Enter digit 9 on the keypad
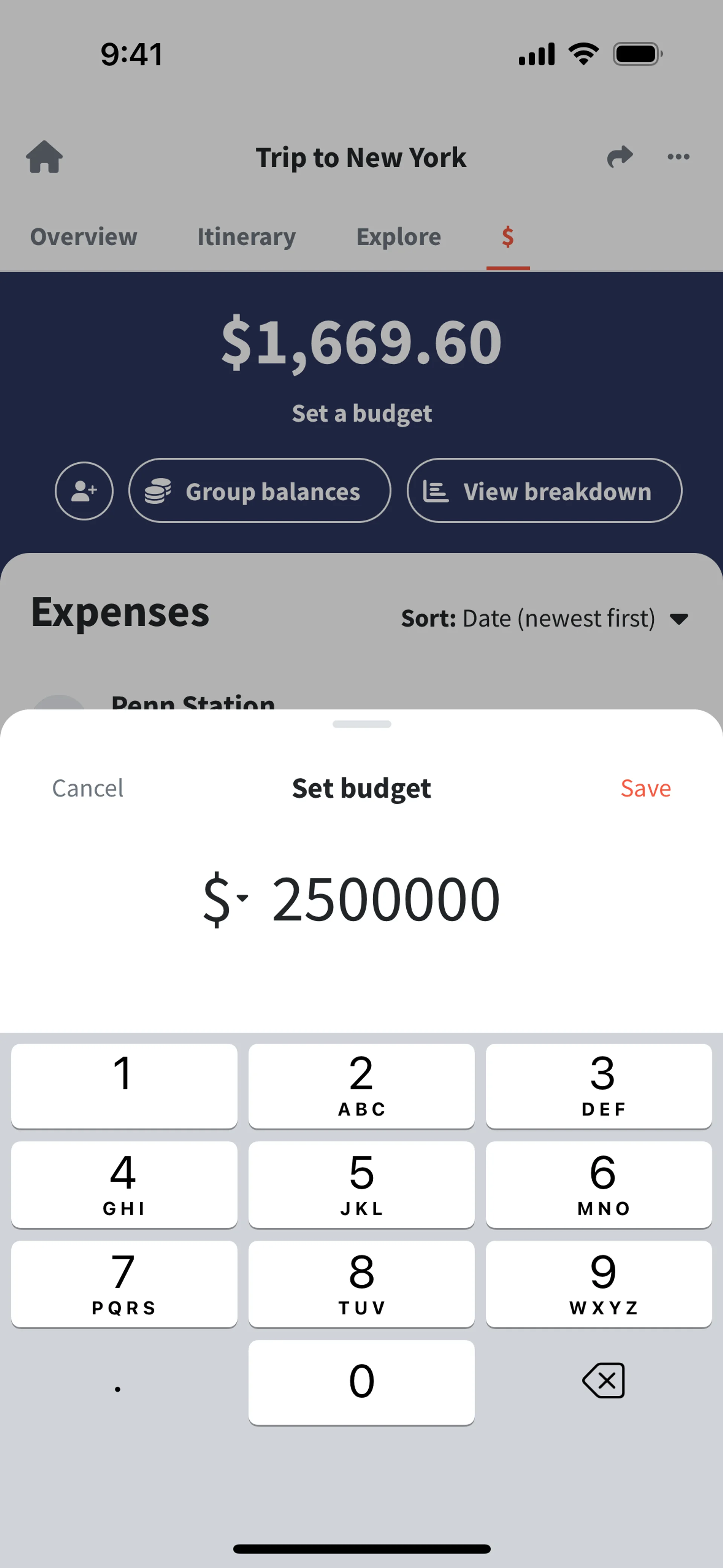Viewport: 723px width, 1568px height. click(599, 1283)
